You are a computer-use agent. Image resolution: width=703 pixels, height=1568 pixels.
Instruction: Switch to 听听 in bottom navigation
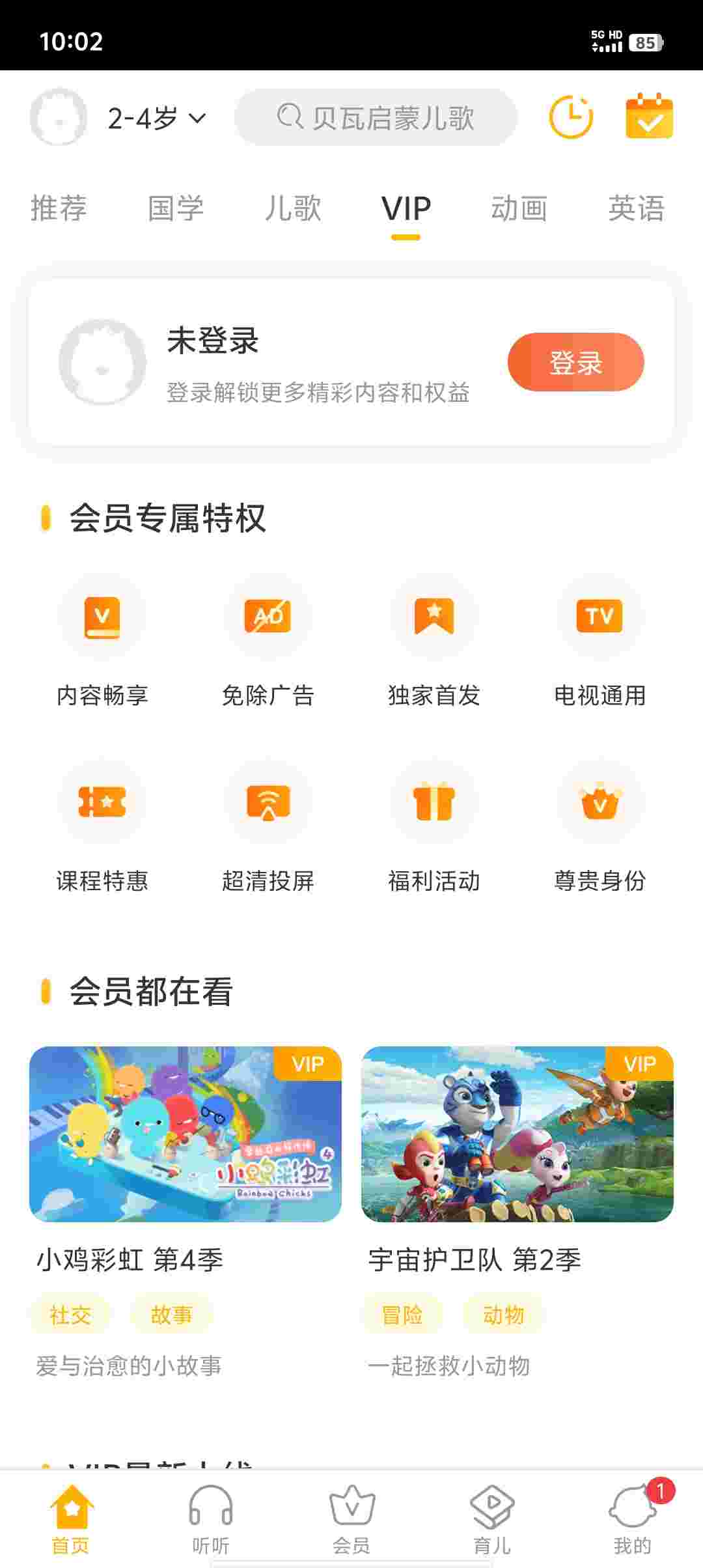[x=211, y=1519]
